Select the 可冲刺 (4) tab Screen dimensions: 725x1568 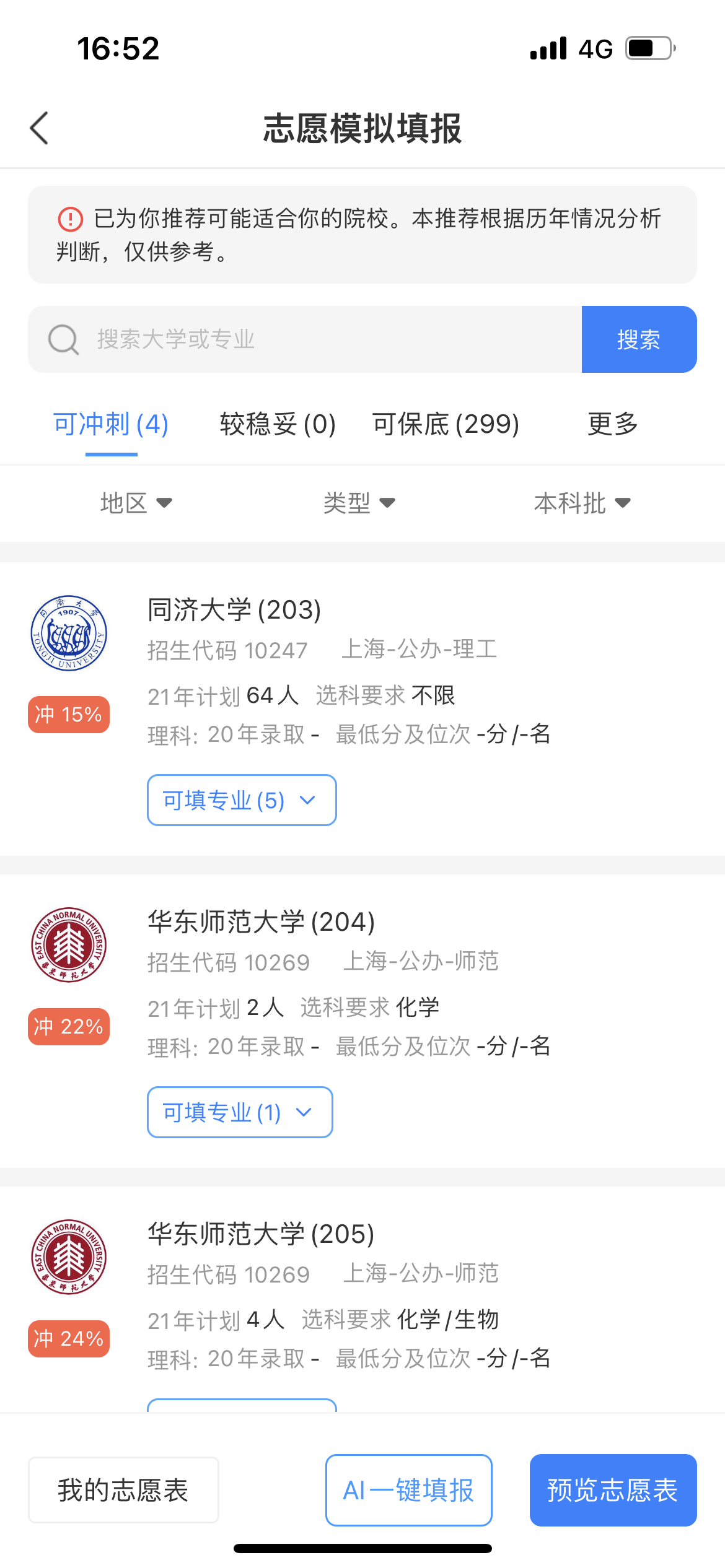point(111,424)
